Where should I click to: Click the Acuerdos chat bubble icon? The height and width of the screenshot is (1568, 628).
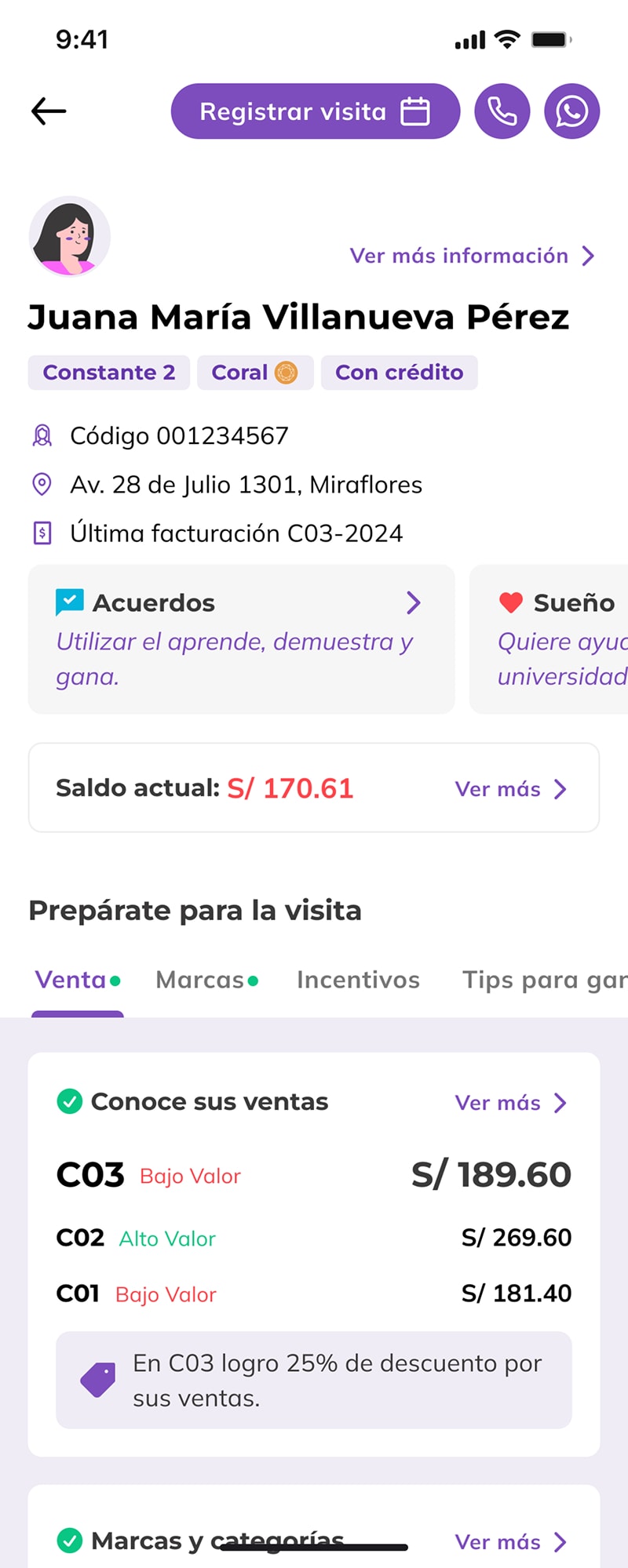69,602
